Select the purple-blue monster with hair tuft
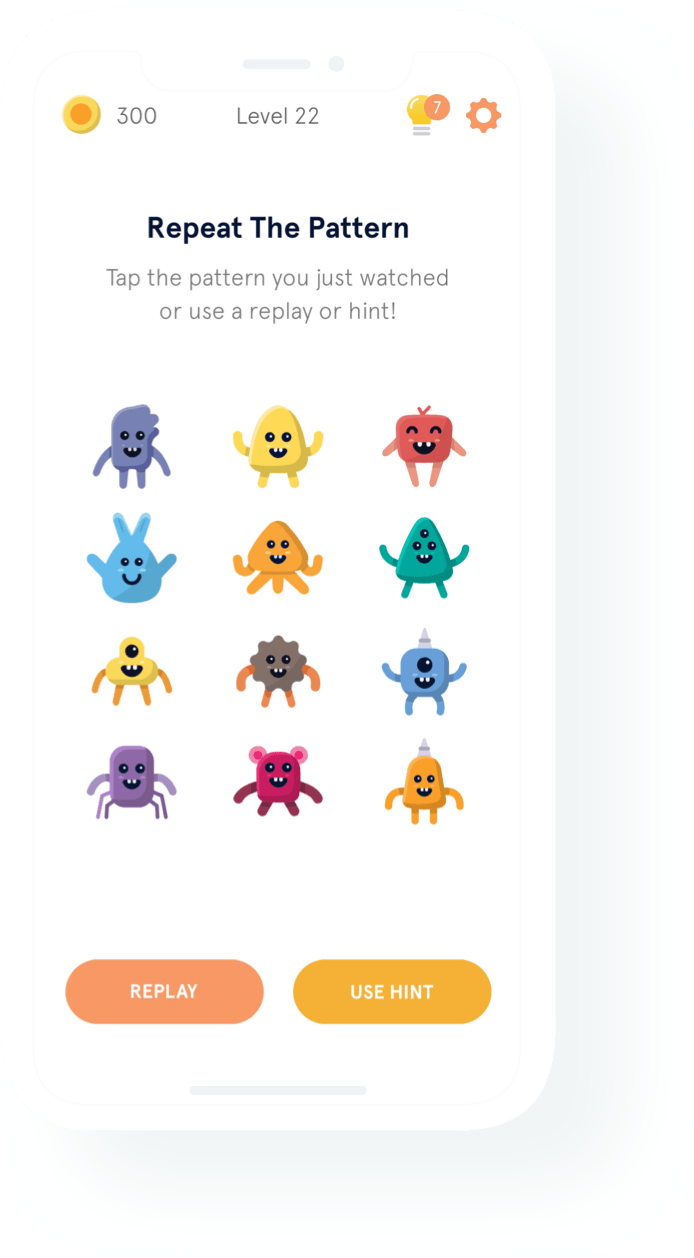Viewport: 694px width, 1258px height. 133,447
